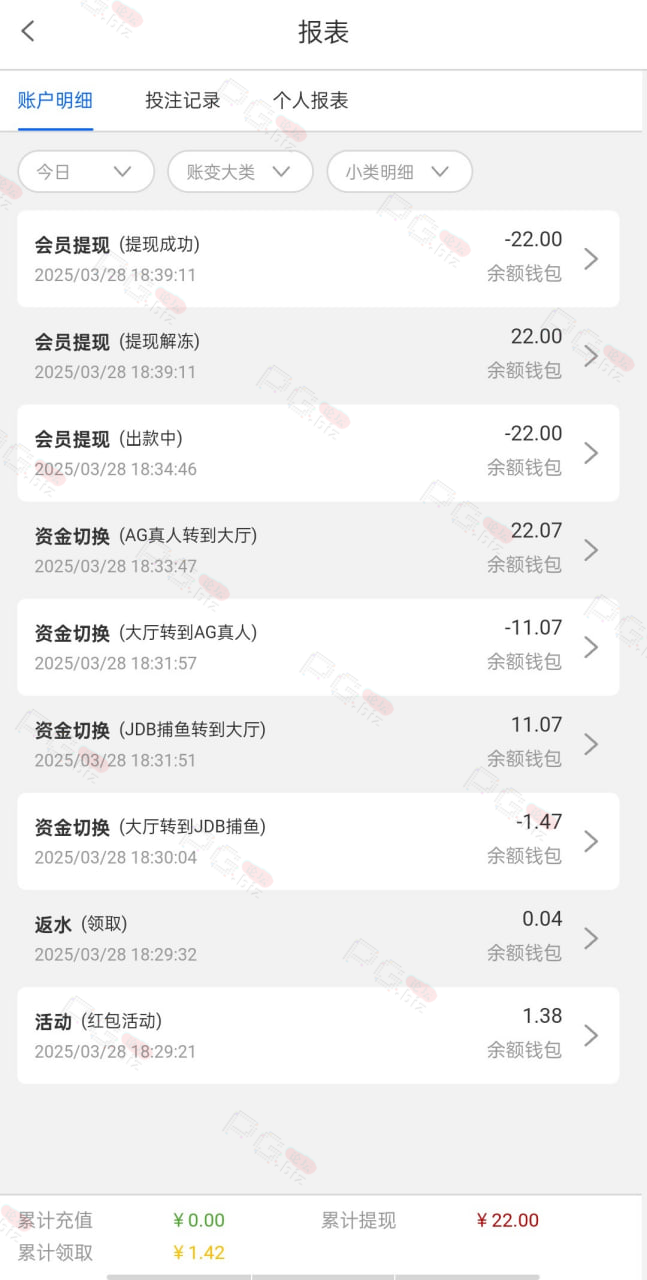The image size is (647, 1280).
Task: Go back using the top-left arrow
Action: click(x=28, y=31)
